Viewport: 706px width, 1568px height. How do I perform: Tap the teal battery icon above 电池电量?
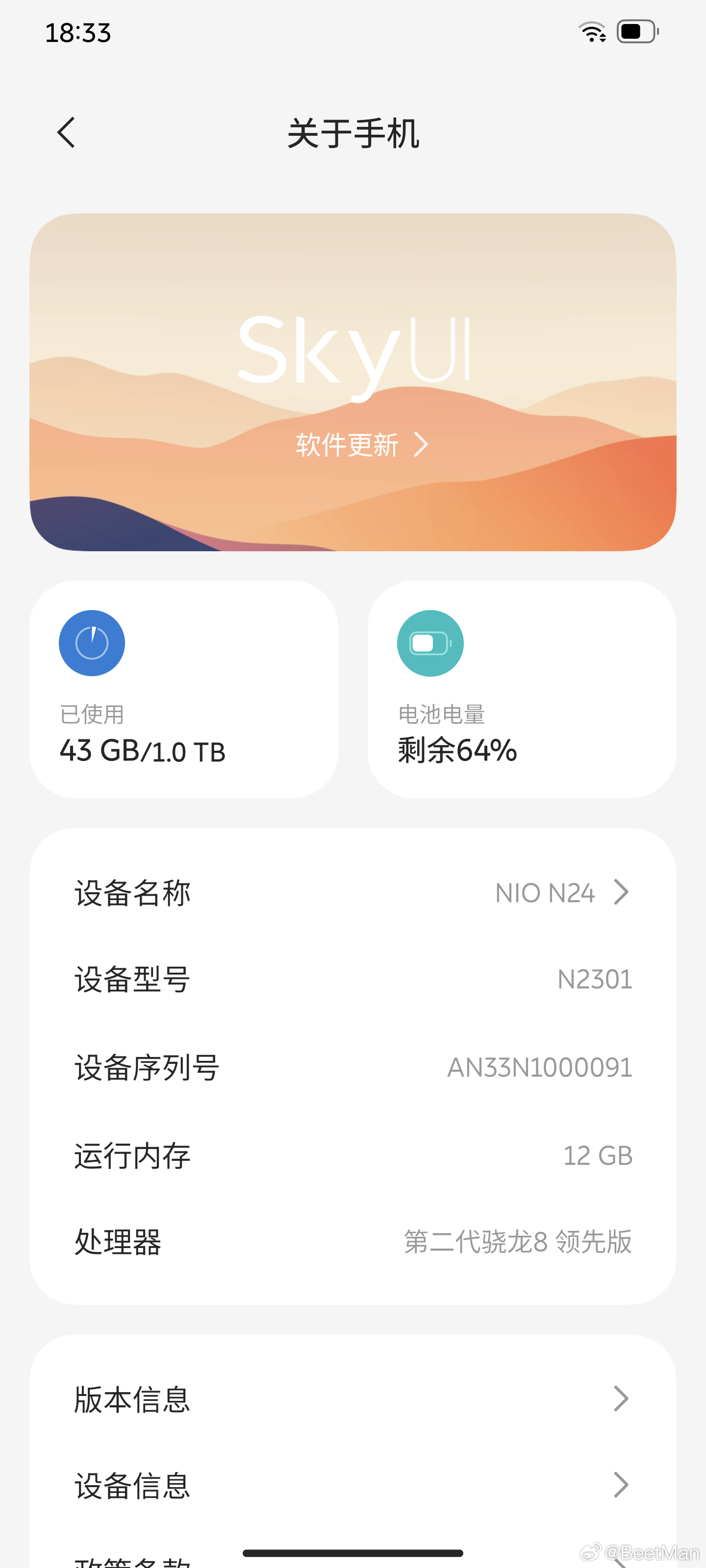pyautogui.click(x=429, y=643)
